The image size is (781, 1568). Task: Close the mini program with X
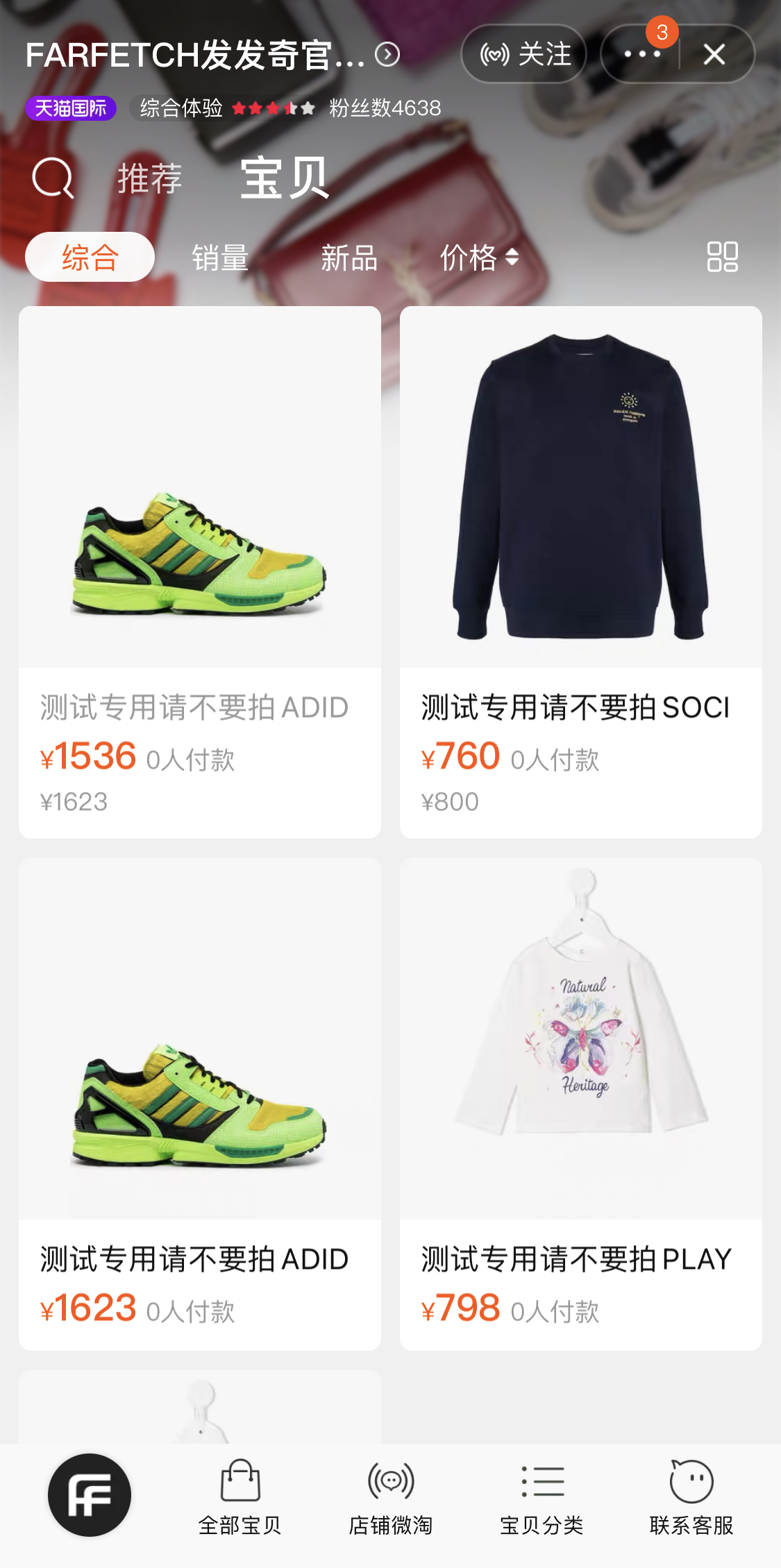point(714,54)
